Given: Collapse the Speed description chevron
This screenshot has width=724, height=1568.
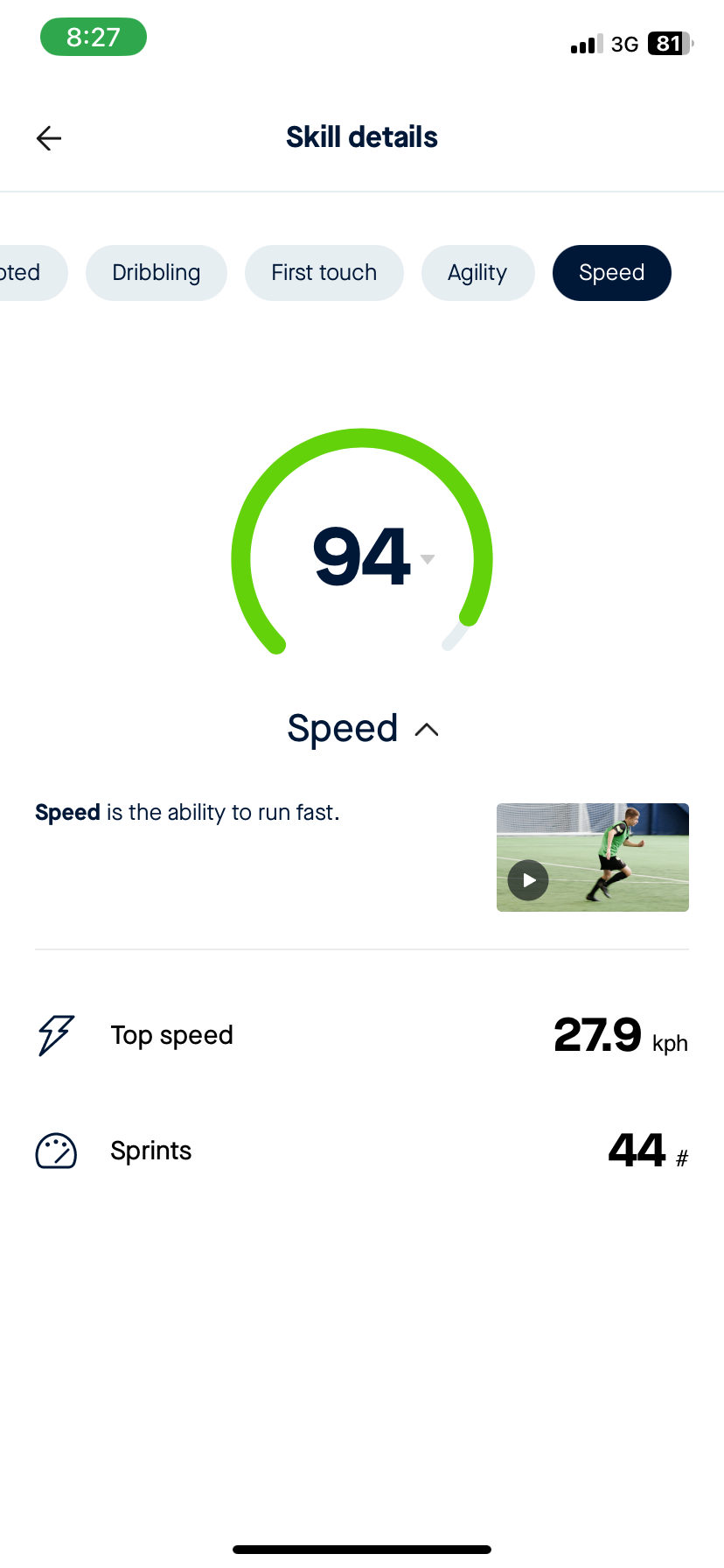Looking at the screenshot, I should (x=426, y=730).
